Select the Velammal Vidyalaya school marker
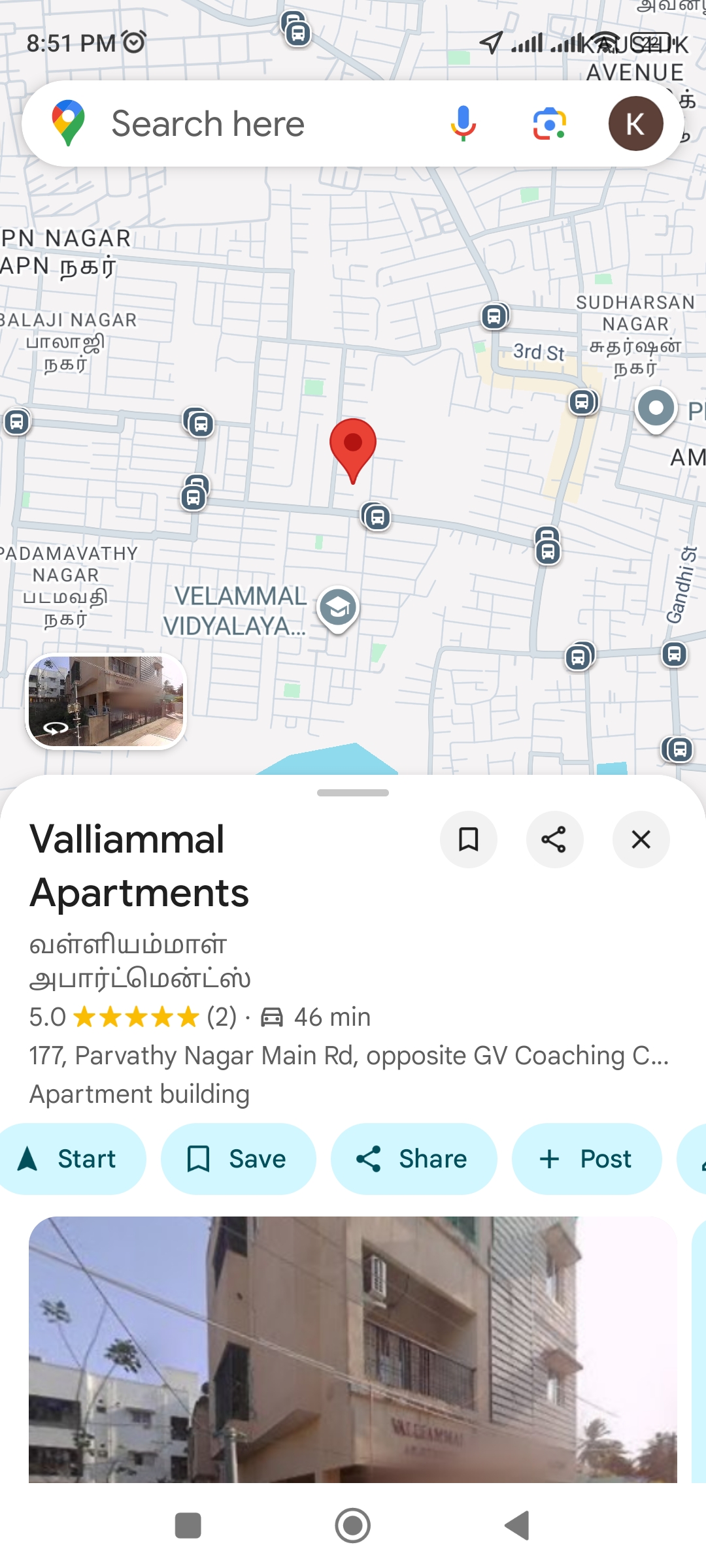The width and height of the screenshot is (706, 1568). [x=337, y=608]
